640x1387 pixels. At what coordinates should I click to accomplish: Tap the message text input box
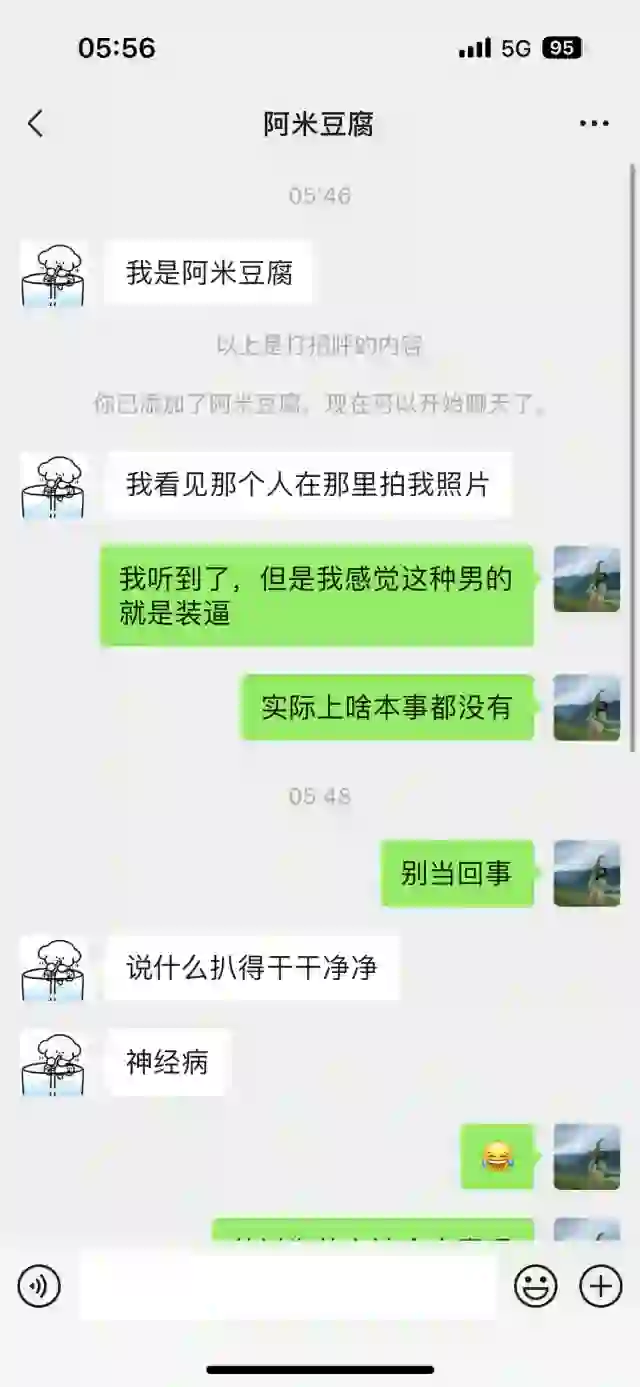click(288, 1285)
